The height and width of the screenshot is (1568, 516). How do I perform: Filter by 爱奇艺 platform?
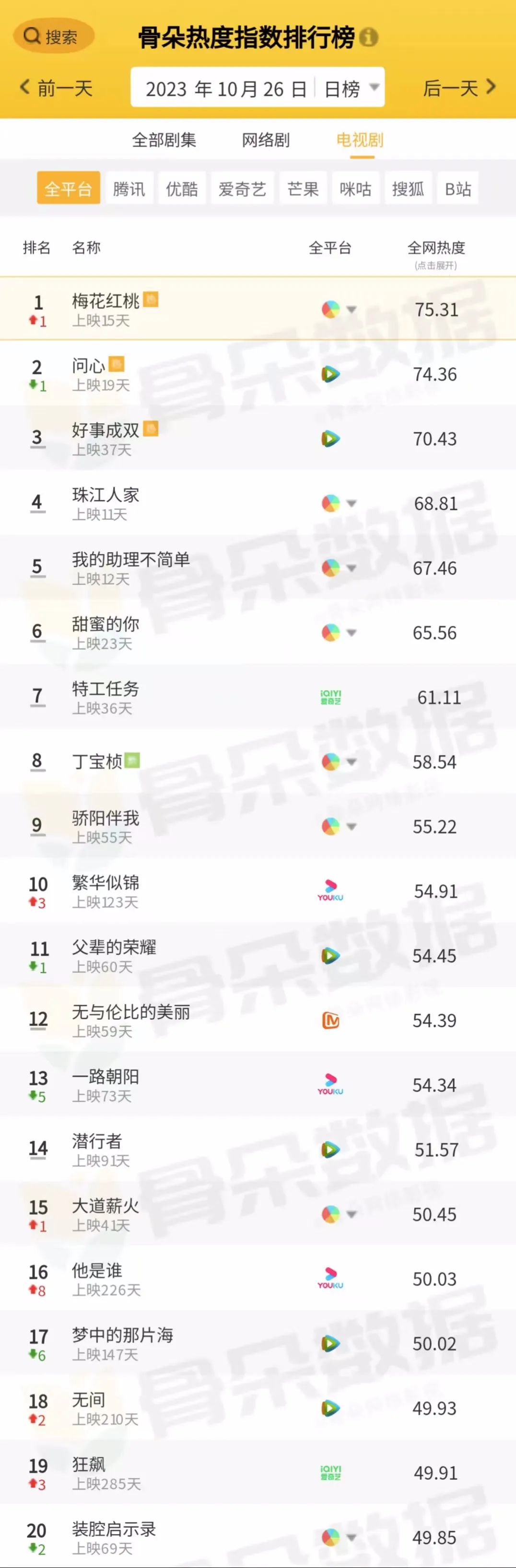pyautogui.click(x=242, y=189)
